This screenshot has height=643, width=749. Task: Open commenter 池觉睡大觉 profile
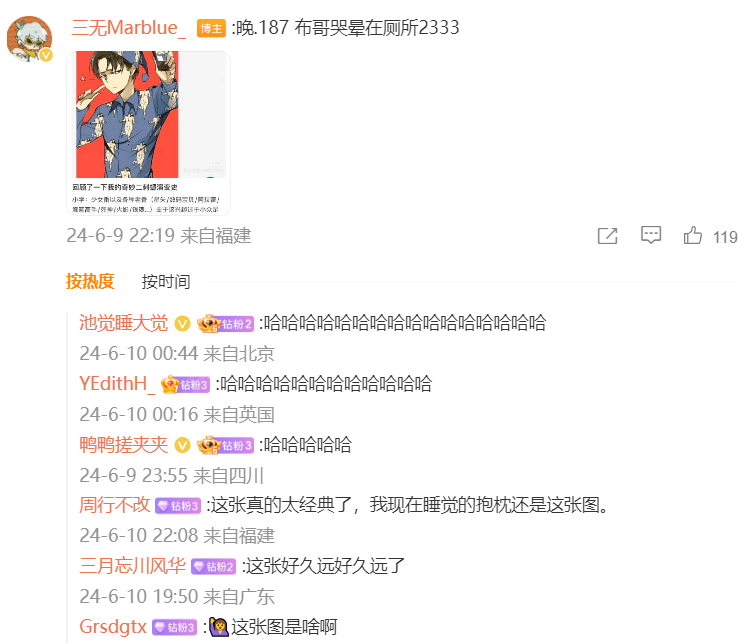pos(124,323)
